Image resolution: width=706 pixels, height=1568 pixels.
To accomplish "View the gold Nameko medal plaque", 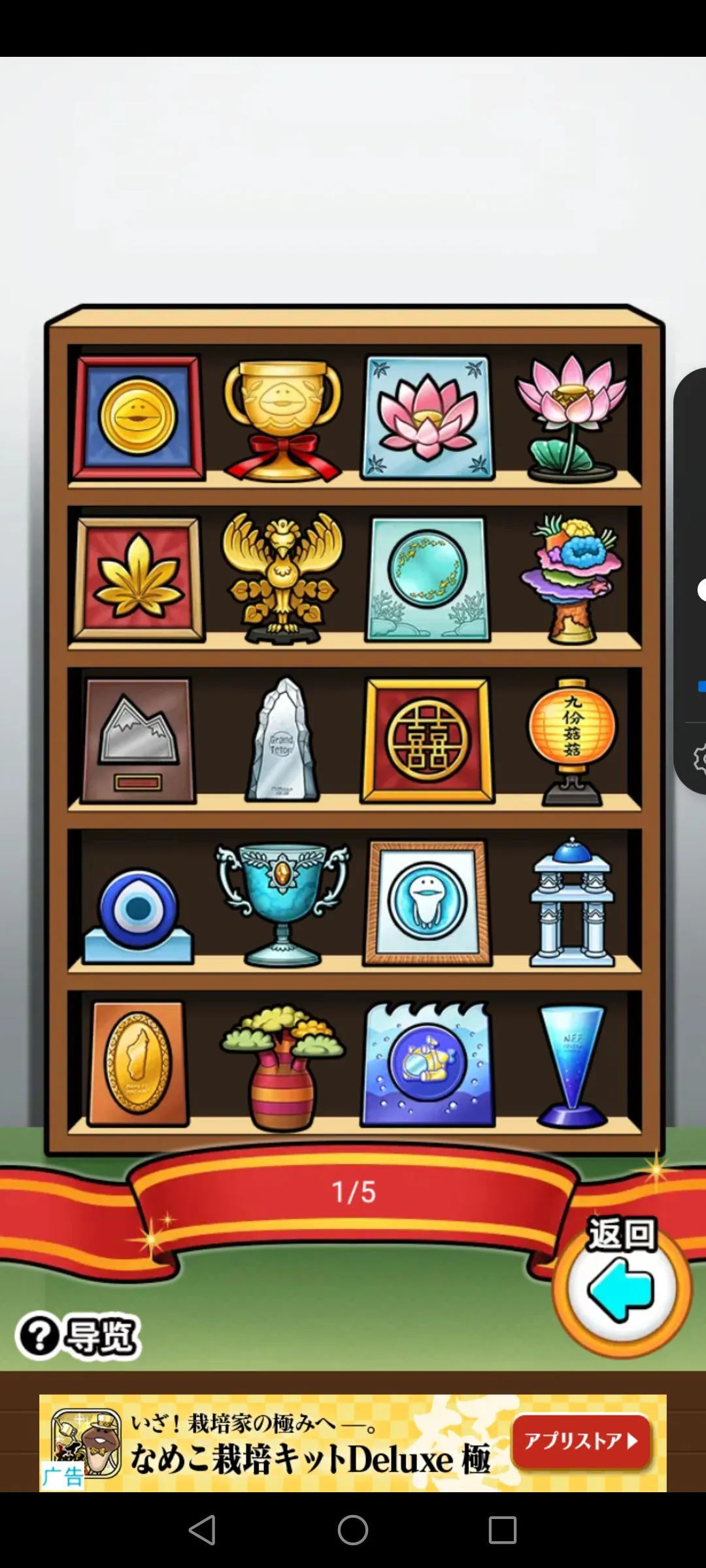I will pyautogui.click(x=137, y=417).
